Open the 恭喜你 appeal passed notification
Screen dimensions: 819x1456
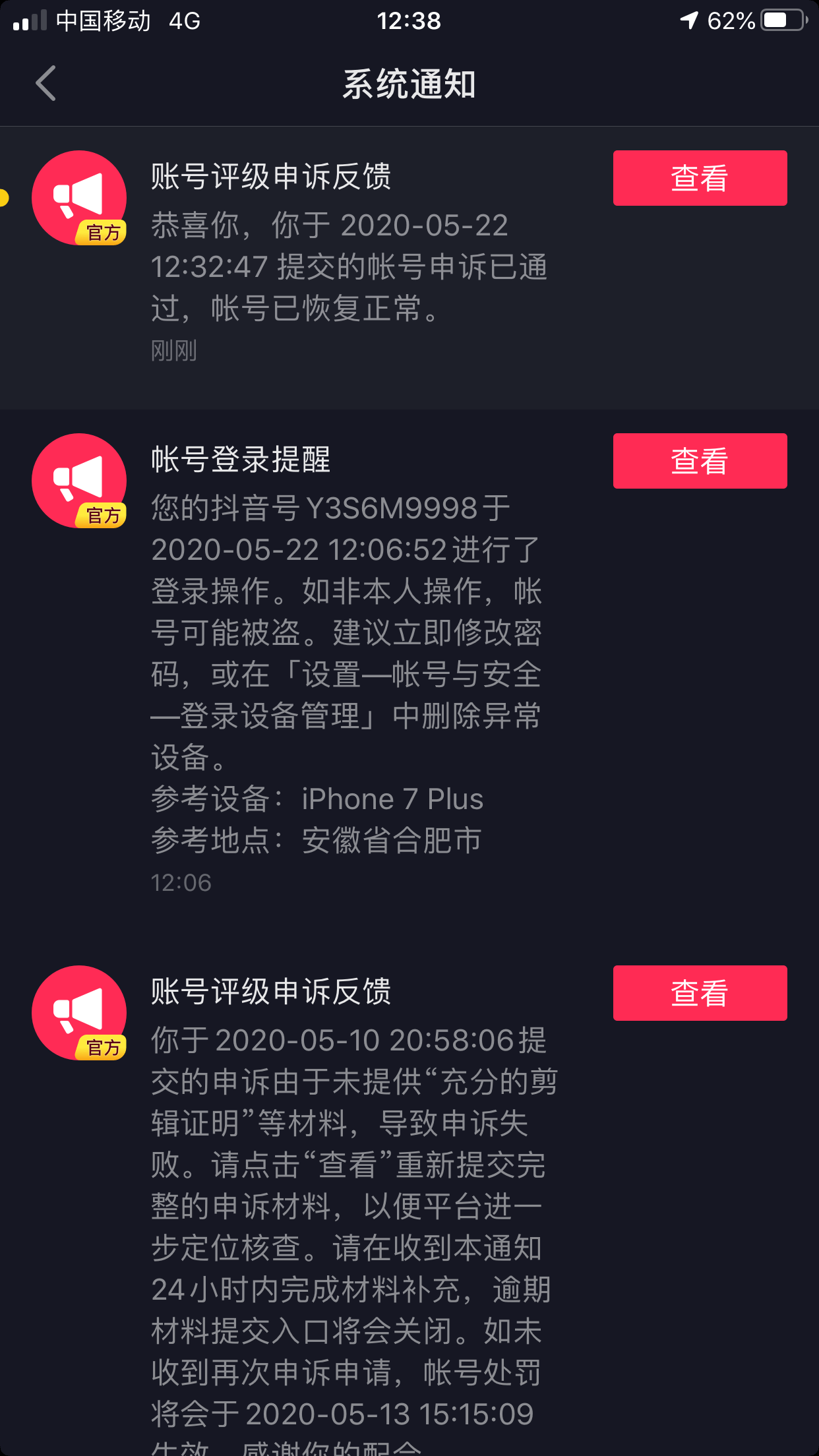click(x=409, y=268)
